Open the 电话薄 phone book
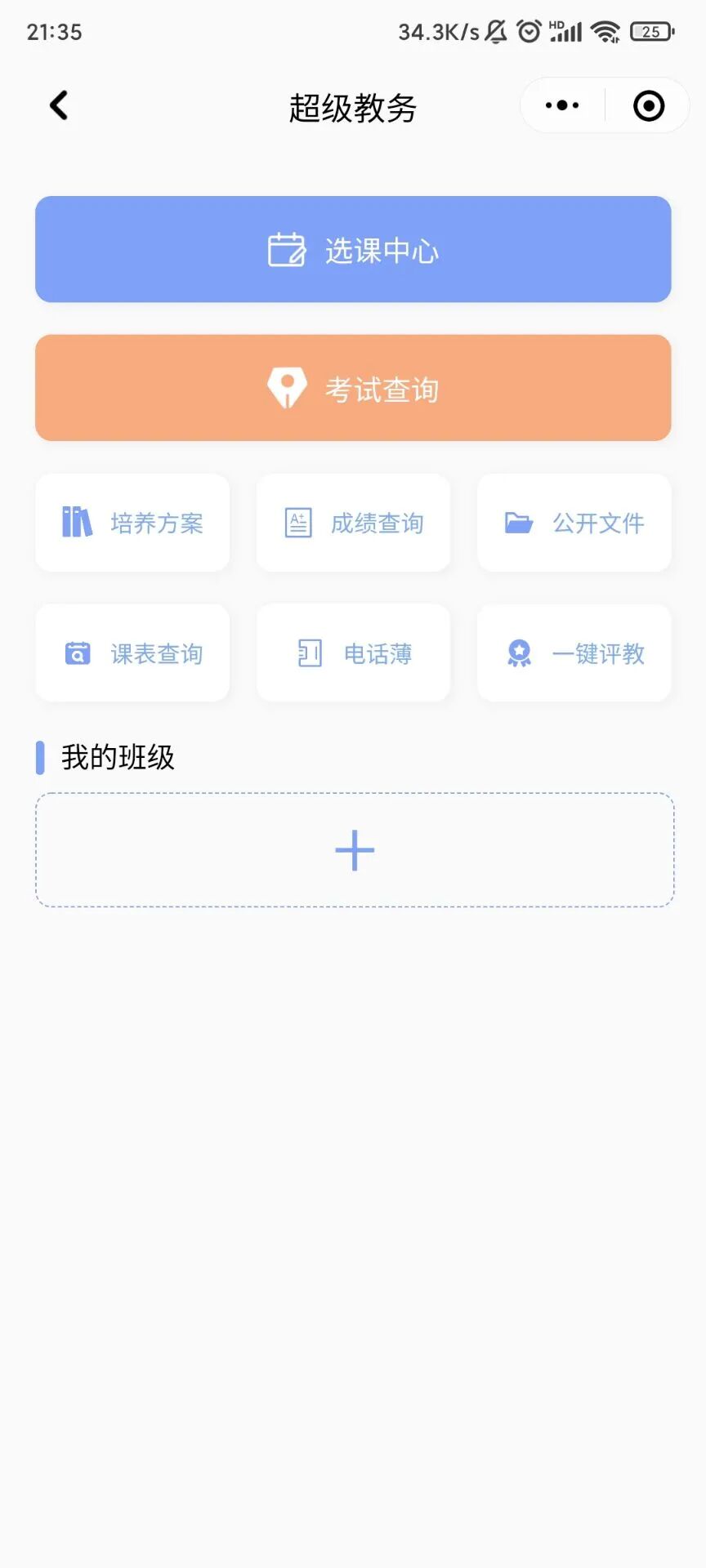This screenshot has height=1568, width=706. point(353,653)
